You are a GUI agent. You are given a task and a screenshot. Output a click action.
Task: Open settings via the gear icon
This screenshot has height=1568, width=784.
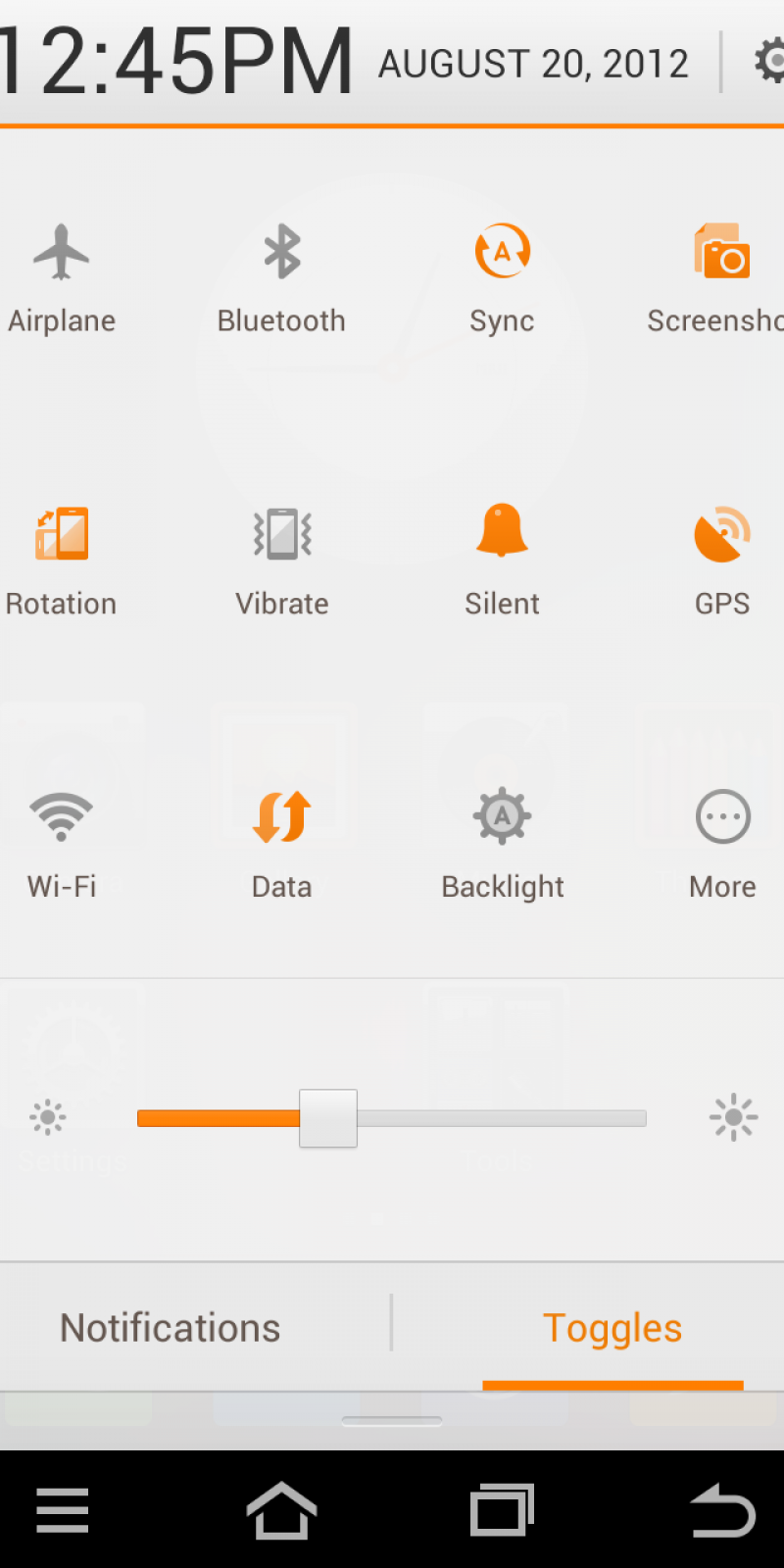(x=769, y=62)
